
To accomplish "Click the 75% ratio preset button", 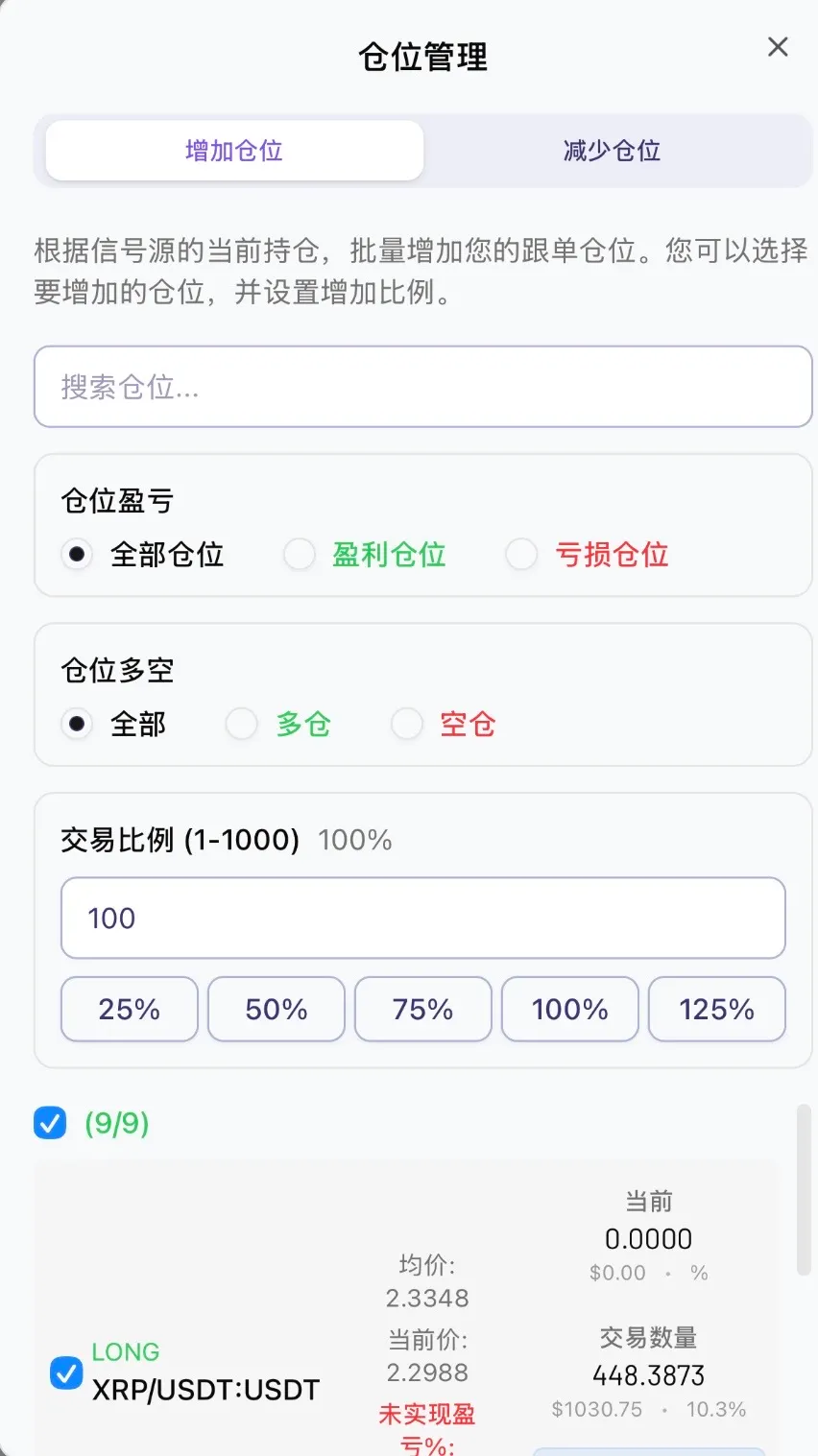I will pyautogui.click(x=422, y=1009).
